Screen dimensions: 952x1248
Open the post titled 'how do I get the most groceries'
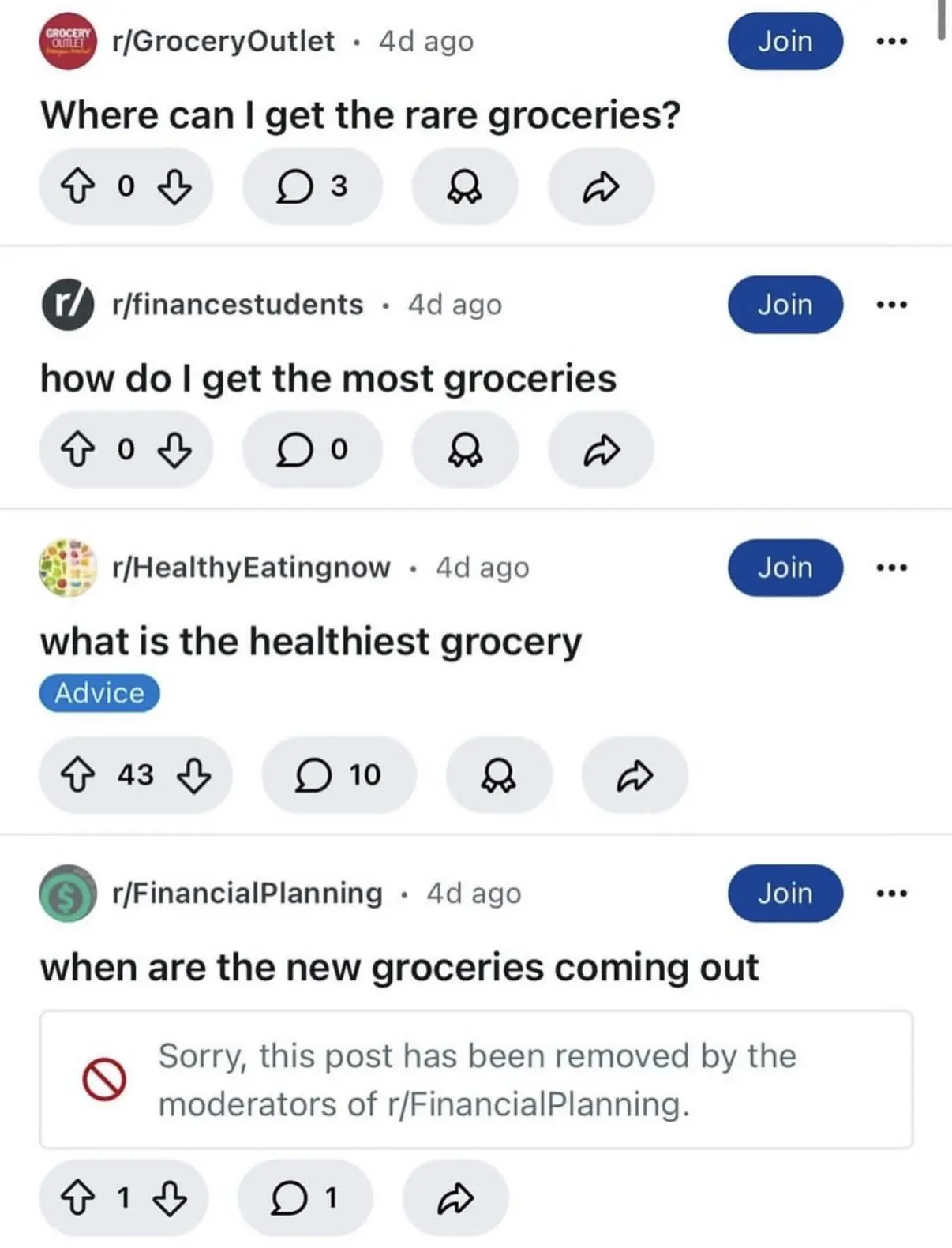tap(328, 379)
